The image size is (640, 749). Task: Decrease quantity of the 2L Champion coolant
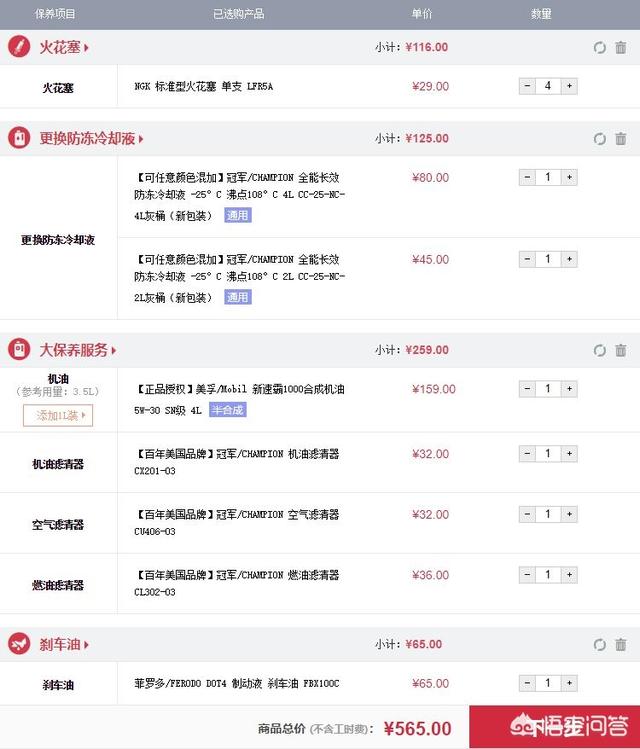click(527, 259)
